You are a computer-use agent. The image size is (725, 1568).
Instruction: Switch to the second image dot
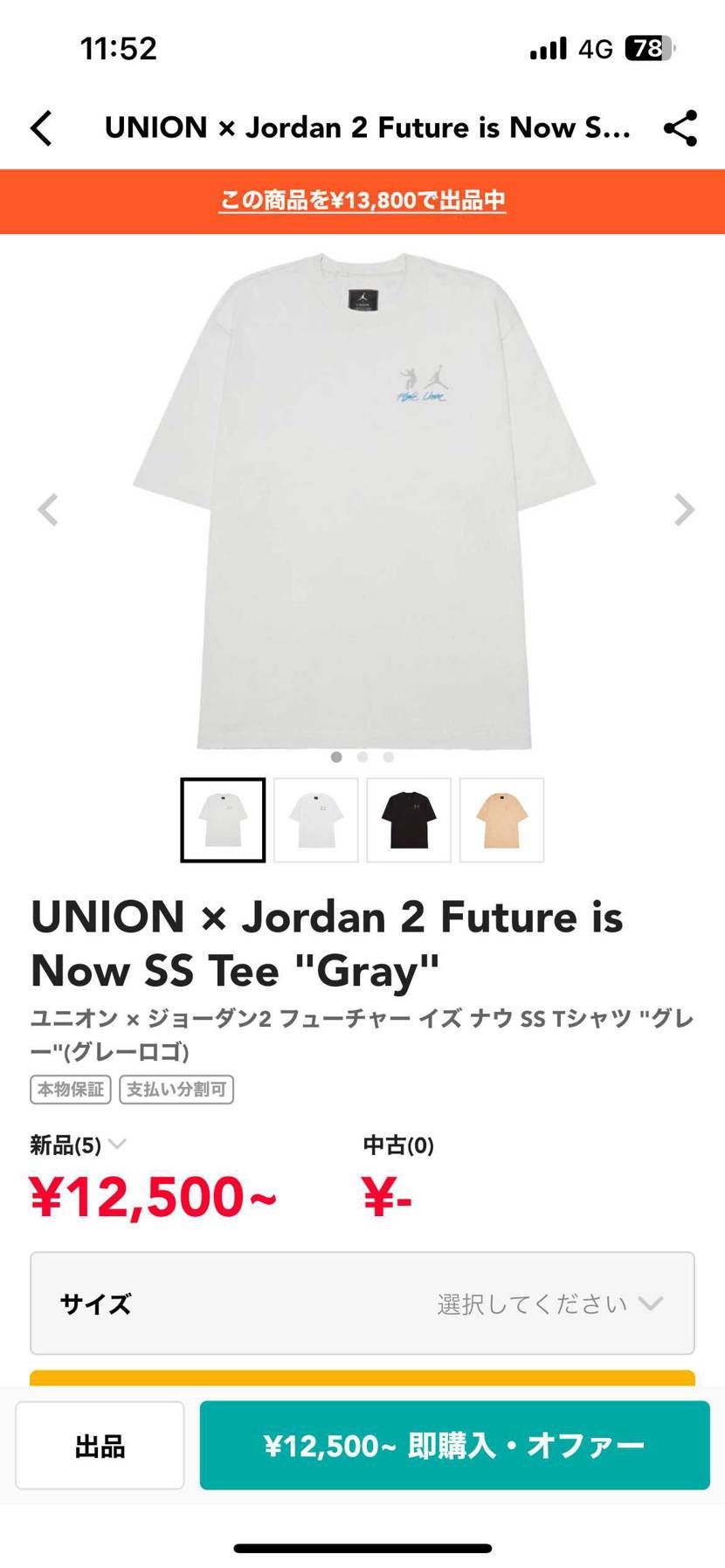pyautogui.click(x=362, y=757)
